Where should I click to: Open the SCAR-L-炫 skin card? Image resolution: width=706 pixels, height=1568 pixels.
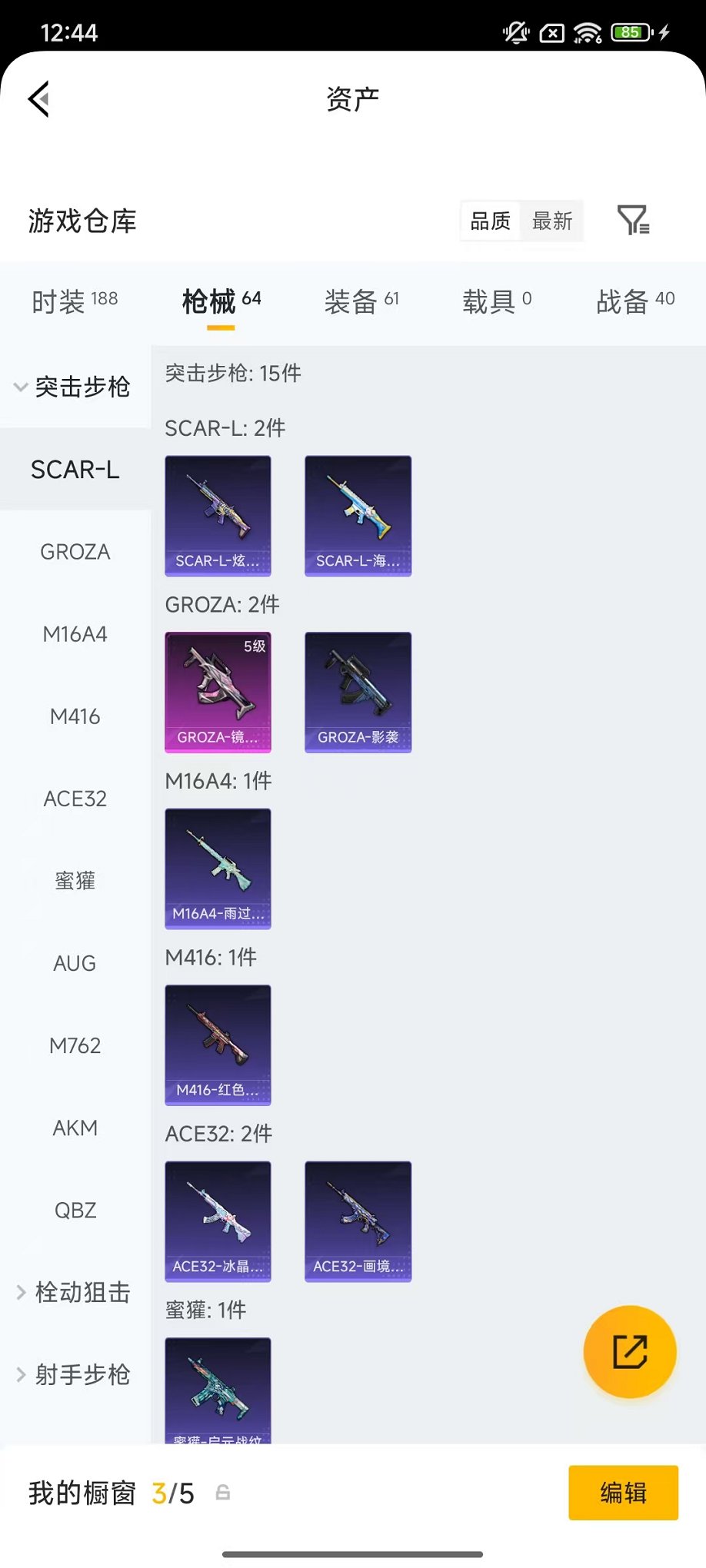pos(218,516)
